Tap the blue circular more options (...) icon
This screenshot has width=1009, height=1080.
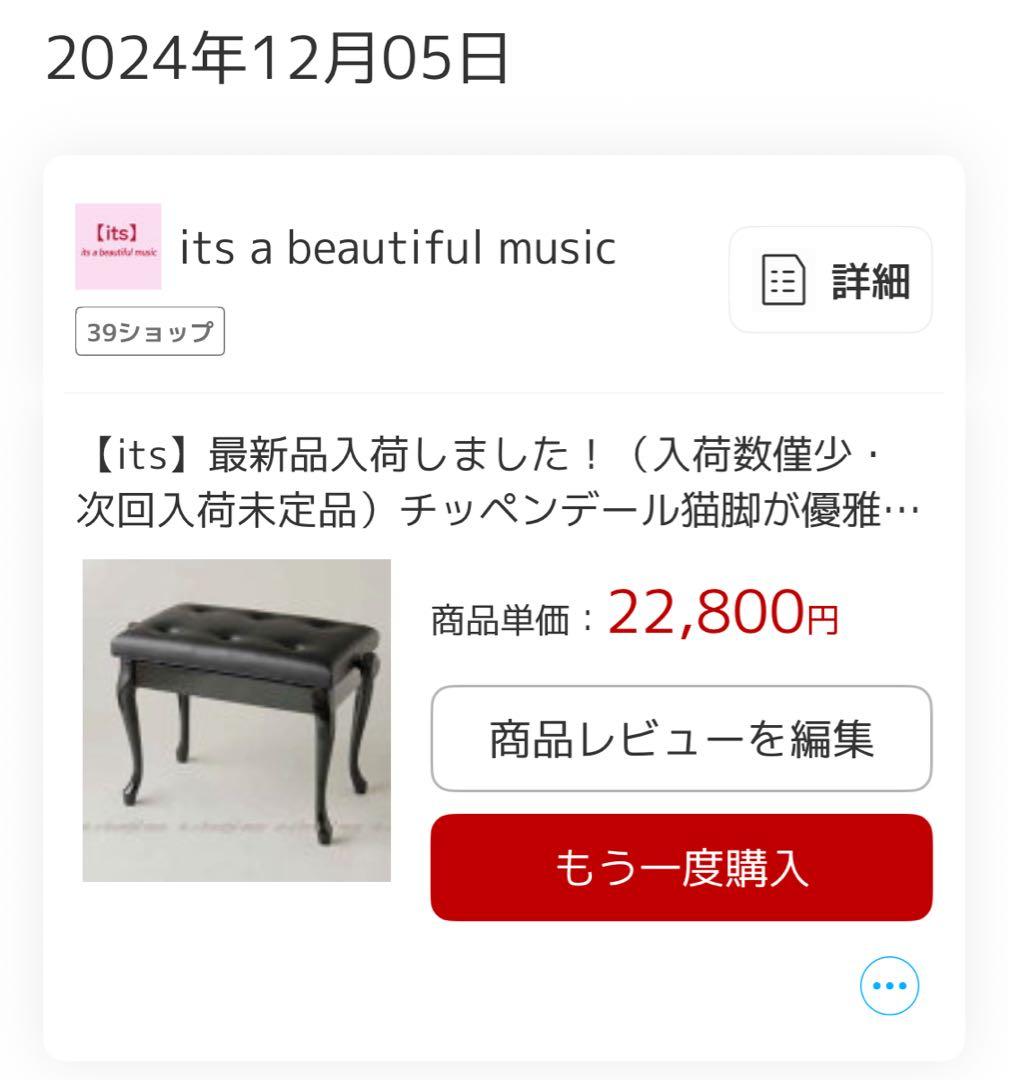[x=888, y=984]
